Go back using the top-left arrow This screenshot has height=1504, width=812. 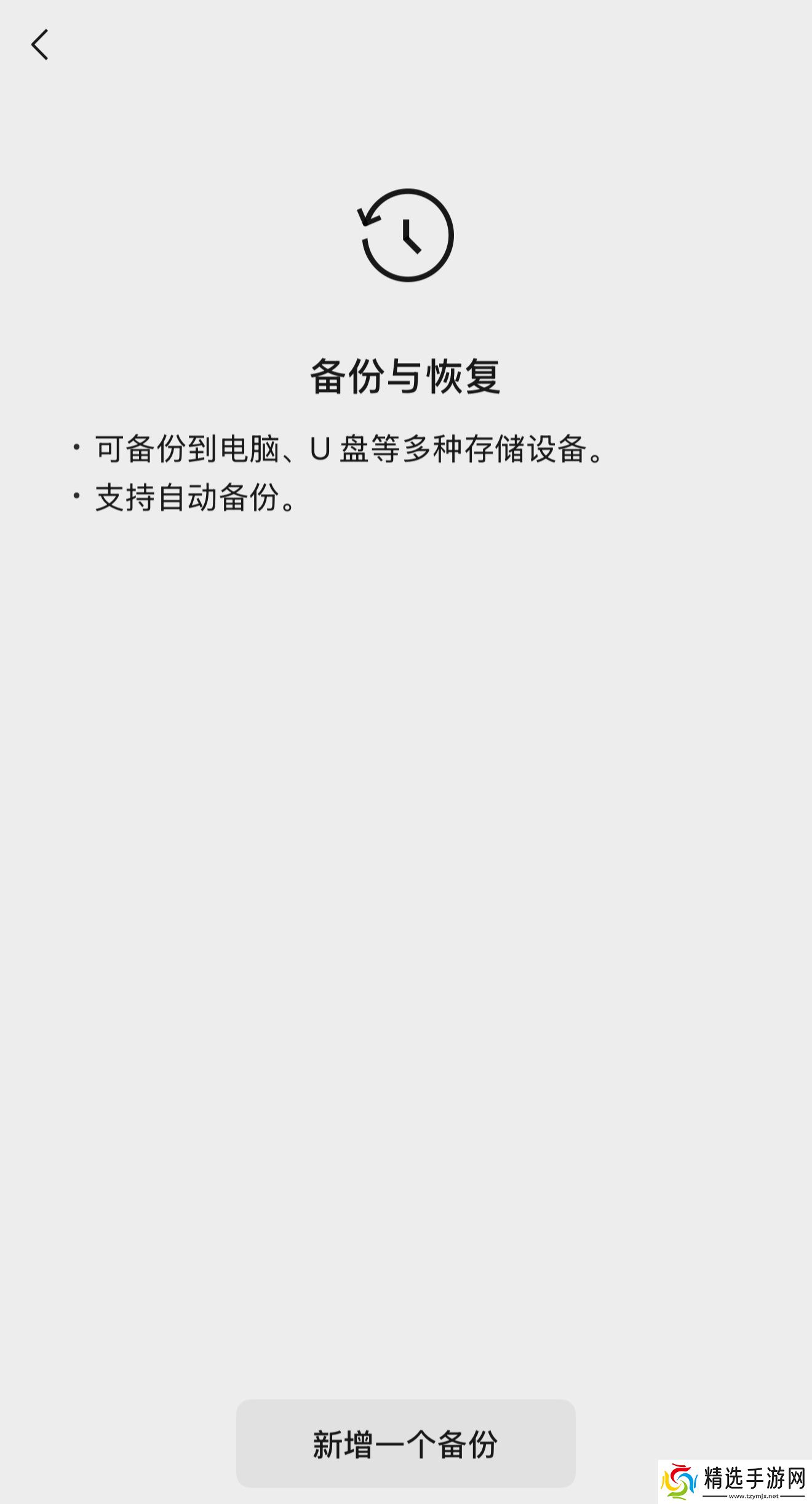40,45
